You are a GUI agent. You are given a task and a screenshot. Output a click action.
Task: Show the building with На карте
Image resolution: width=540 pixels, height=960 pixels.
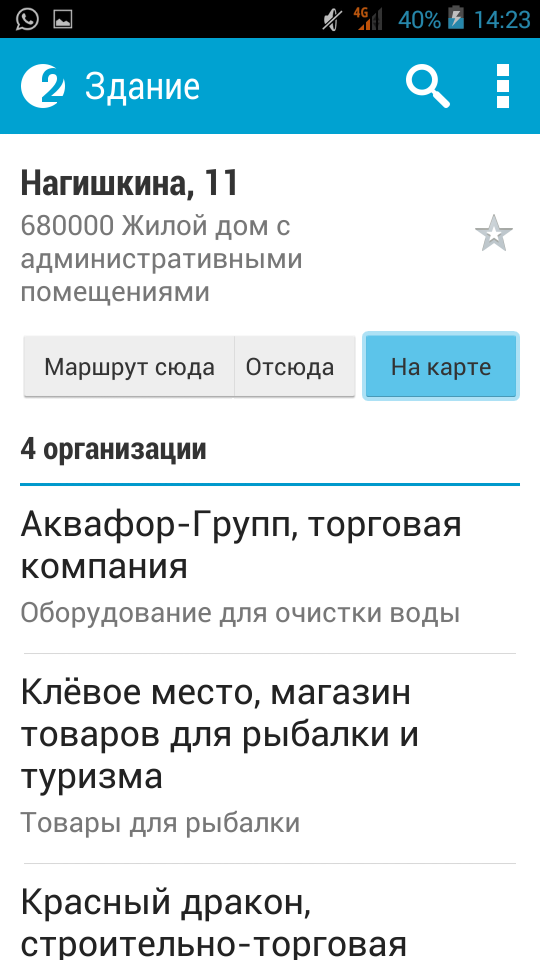pos(441,367)
